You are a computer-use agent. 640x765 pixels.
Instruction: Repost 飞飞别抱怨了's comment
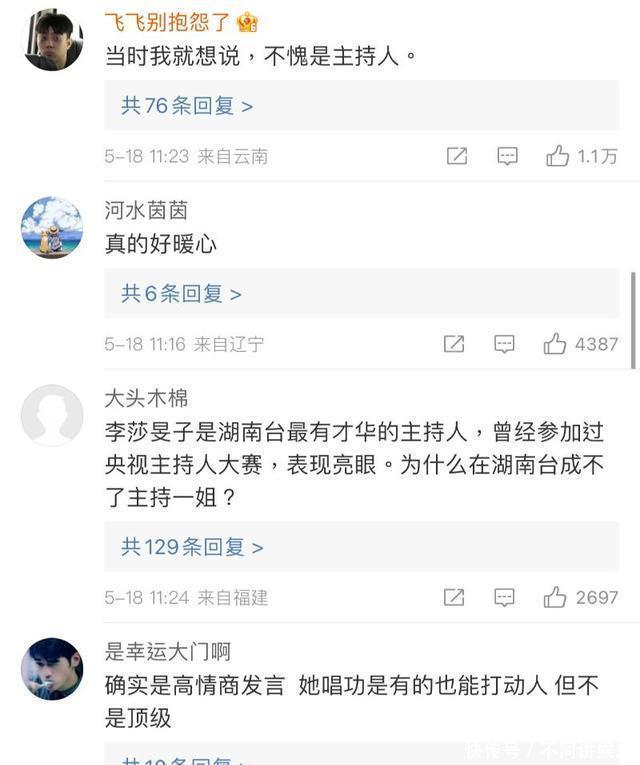click(x=457, y=156)
